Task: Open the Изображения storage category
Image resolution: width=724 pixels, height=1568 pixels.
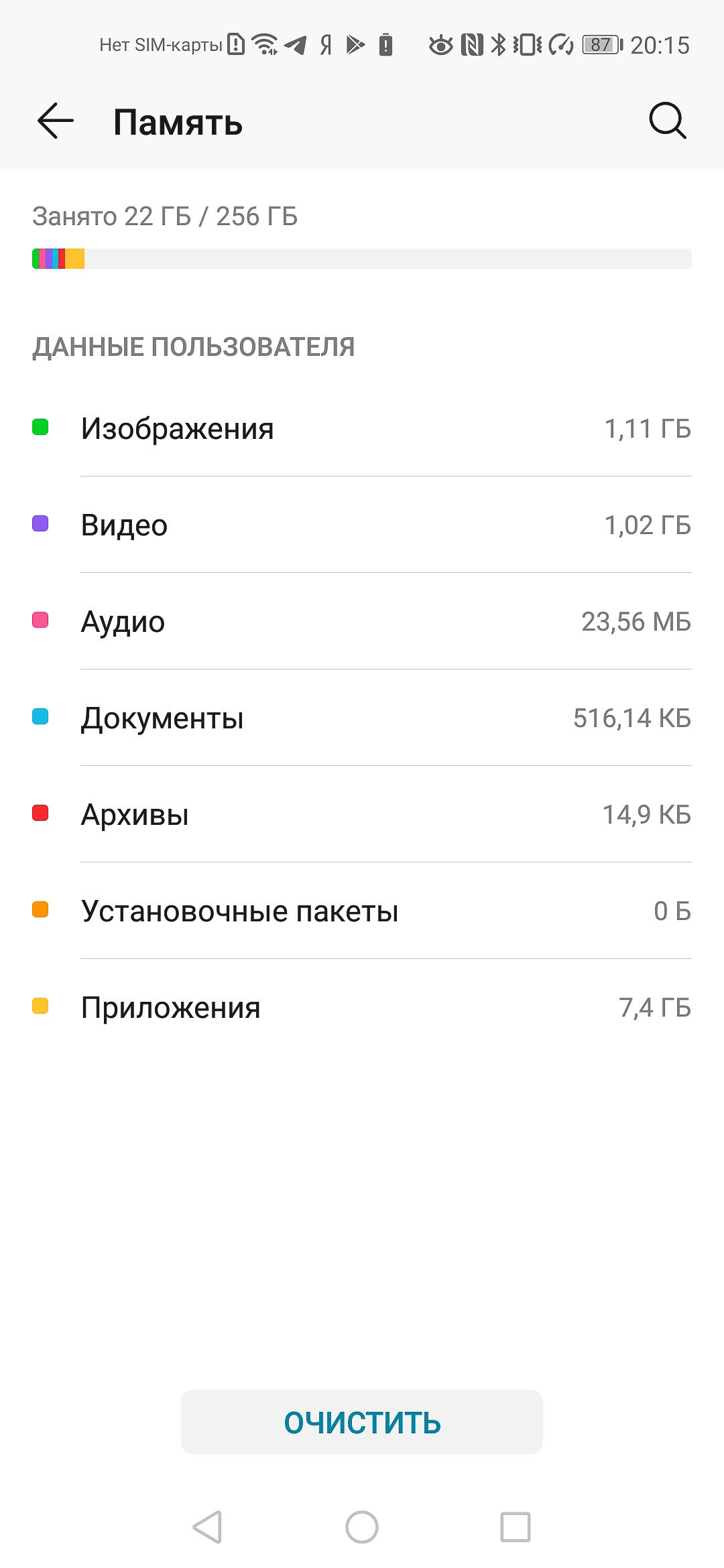Action: [362, 428]
